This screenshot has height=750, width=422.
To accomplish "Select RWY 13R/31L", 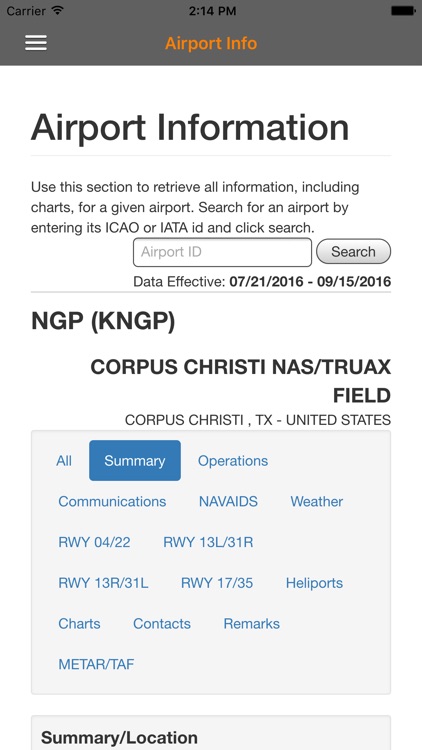I will pos(103,583).
